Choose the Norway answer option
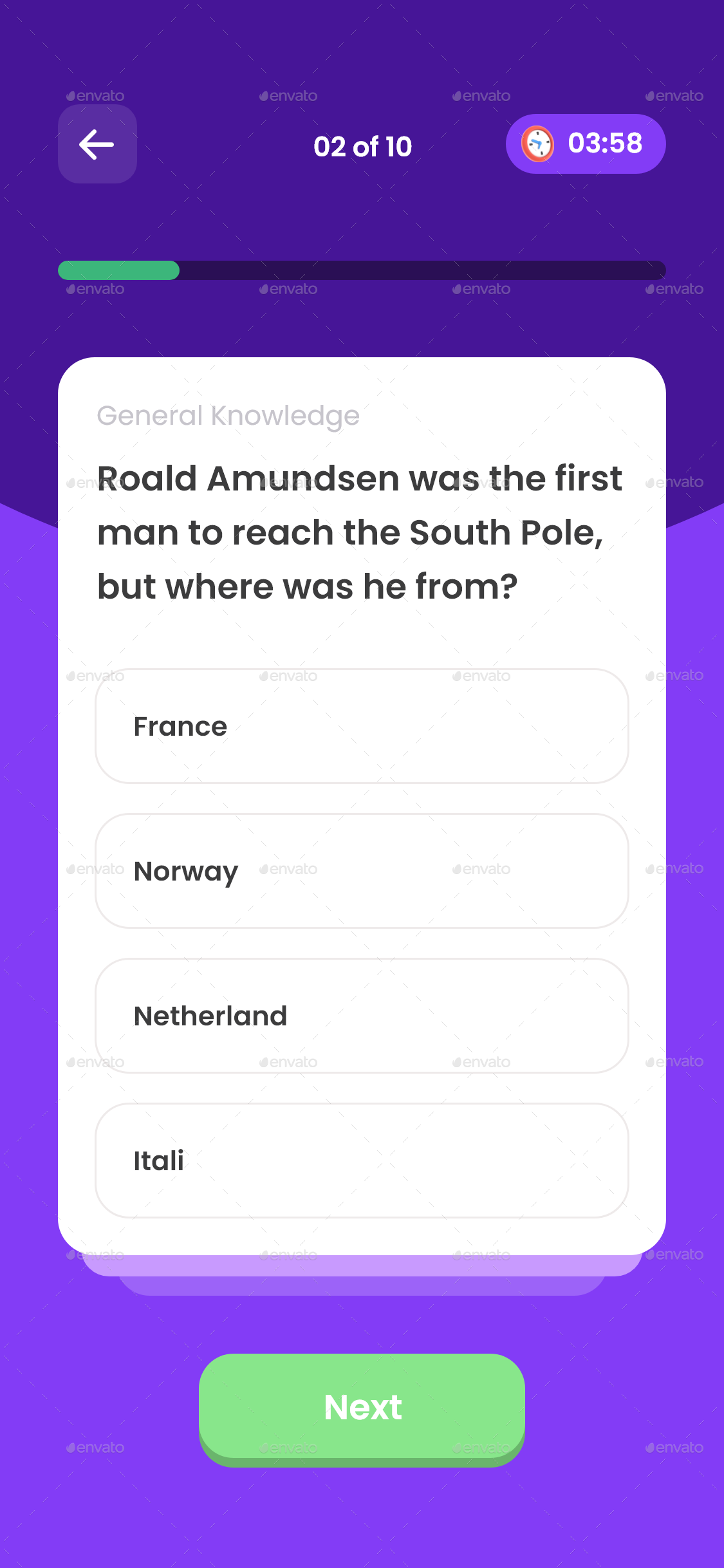 pos(362,871)
